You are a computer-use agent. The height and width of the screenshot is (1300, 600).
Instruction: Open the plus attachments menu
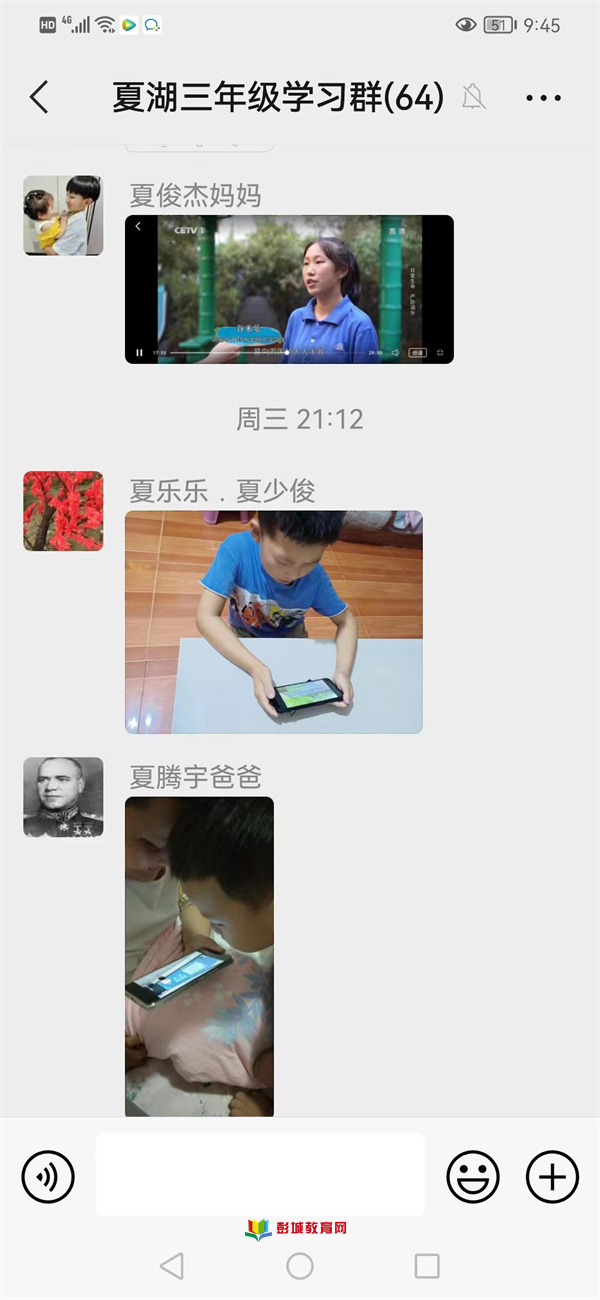pyautogui.click(x=552, y=1176)
